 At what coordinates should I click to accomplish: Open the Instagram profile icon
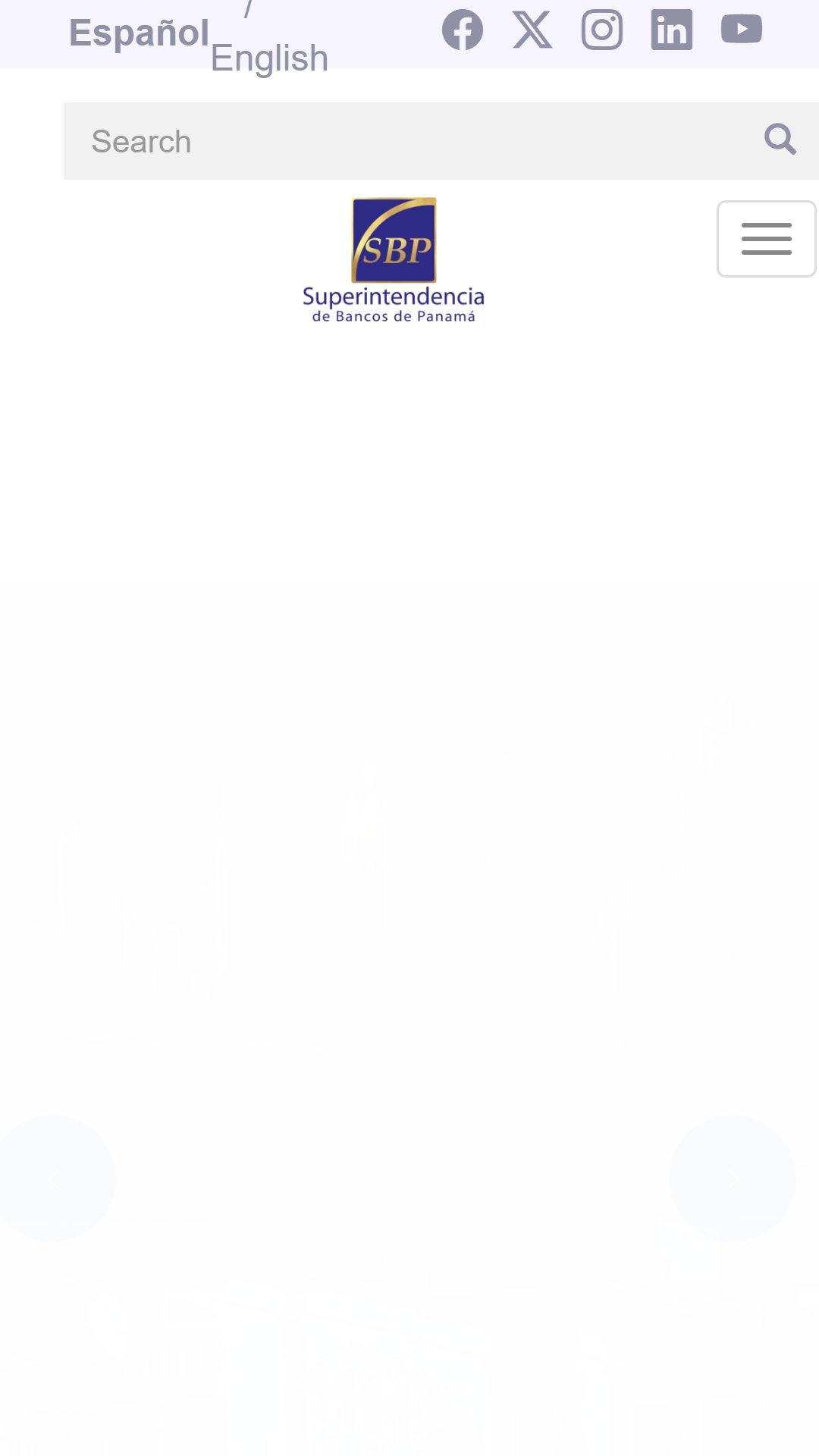pos(602,30)
